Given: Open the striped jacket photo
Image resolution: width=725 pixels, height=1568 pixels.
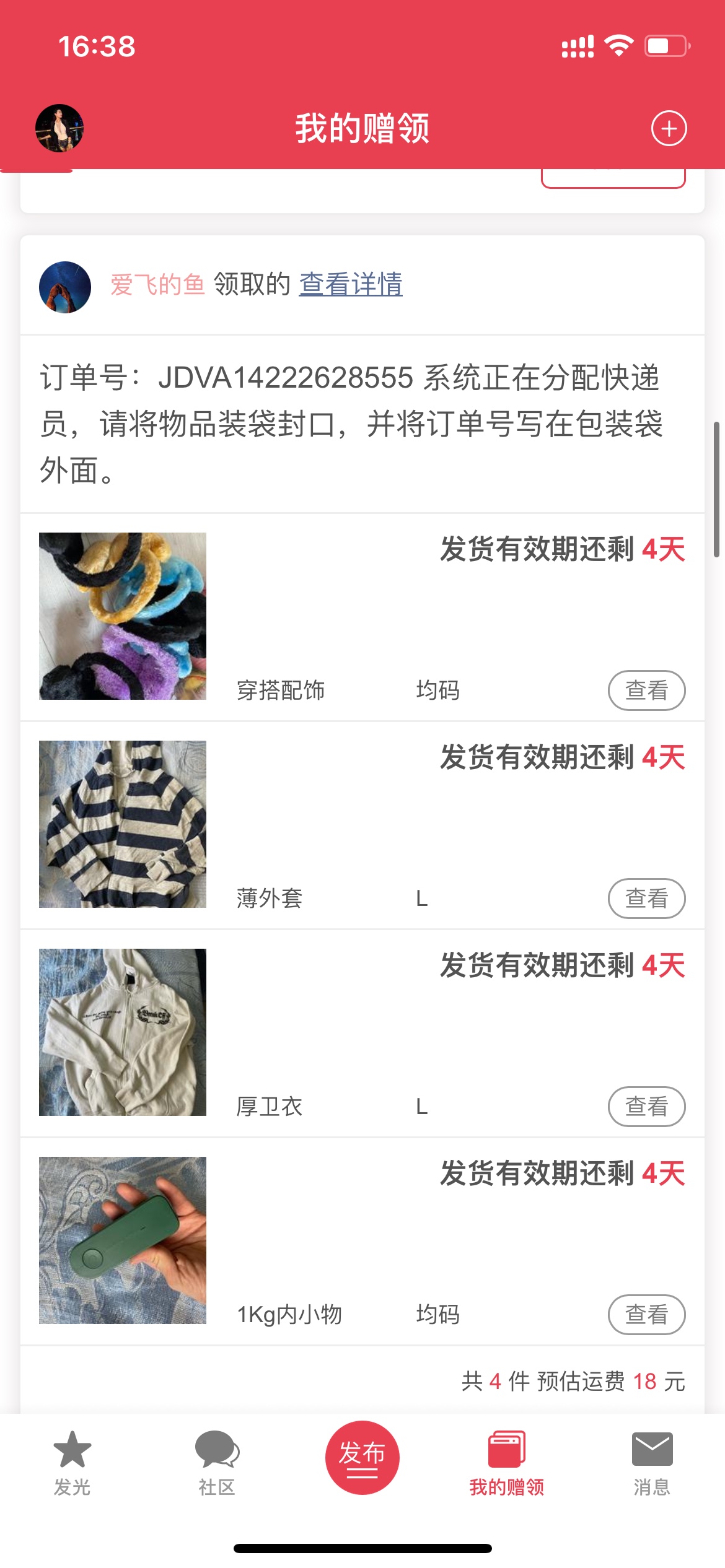Looking at the screenshot, I should click(x=123, y=824).
